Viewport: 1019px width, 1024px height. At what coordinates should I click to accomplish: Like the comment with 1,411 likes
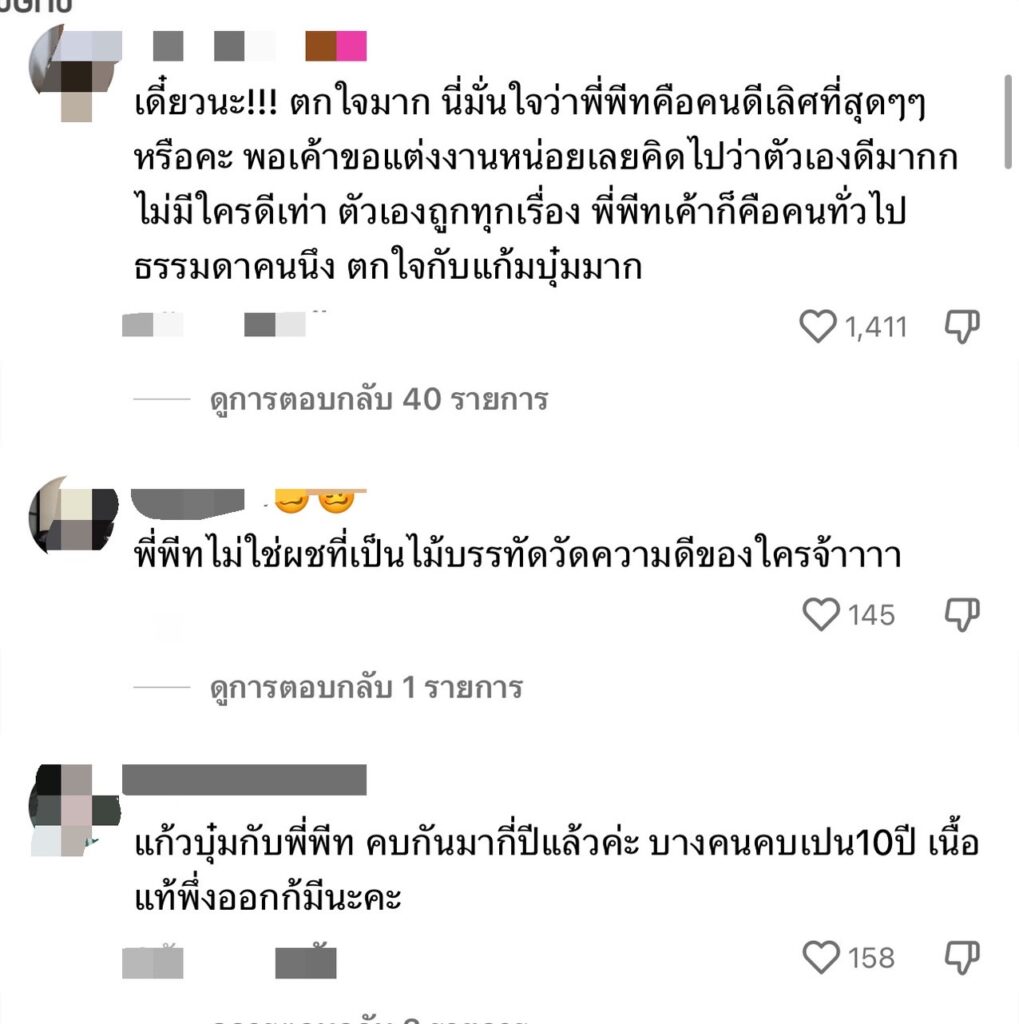tap(818, 327)
